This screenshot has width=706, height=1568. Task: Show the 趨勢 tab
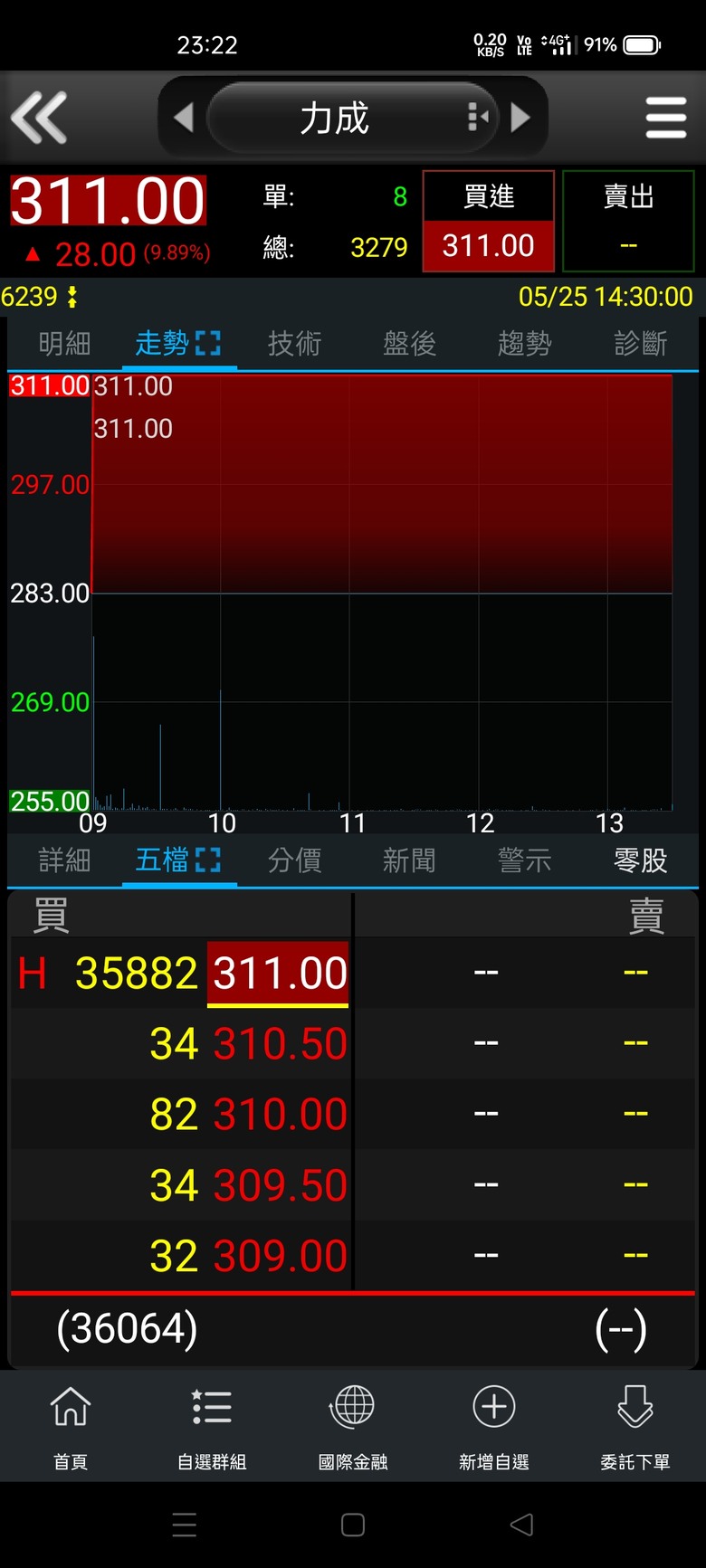click(524, 344)
